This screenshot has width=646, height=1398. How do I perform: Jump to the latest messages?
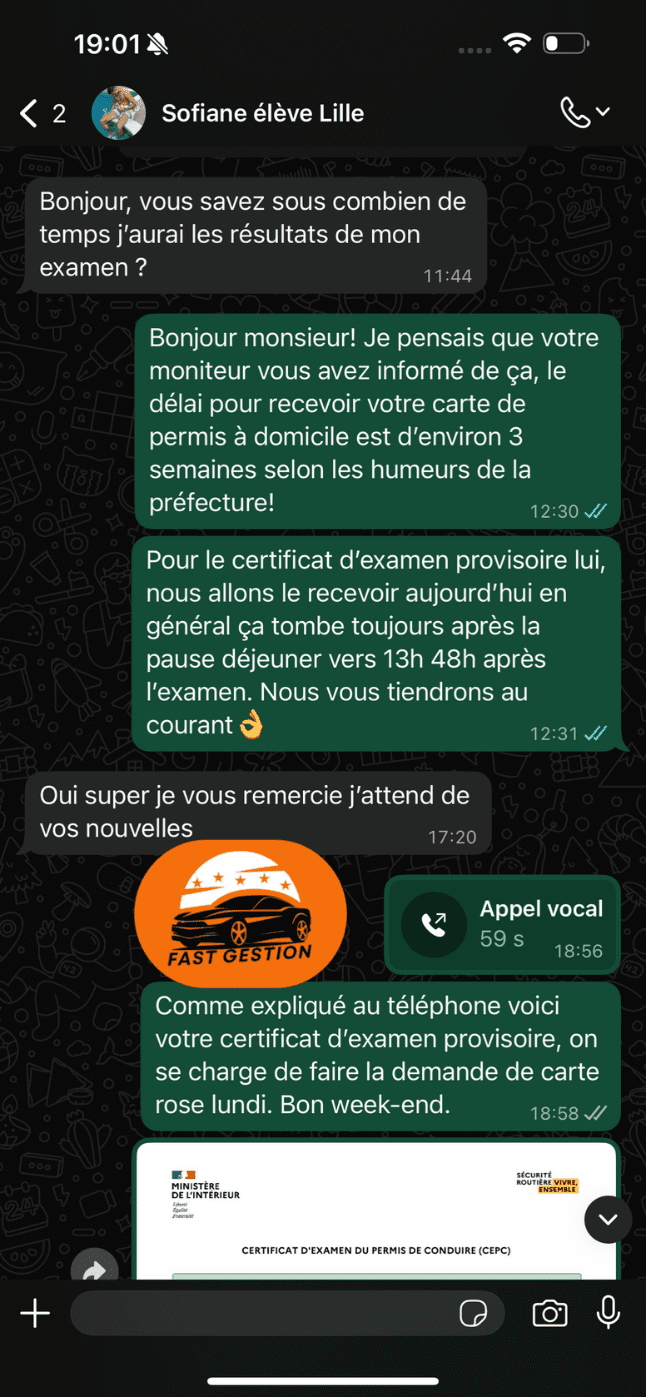click(608, 1219)
